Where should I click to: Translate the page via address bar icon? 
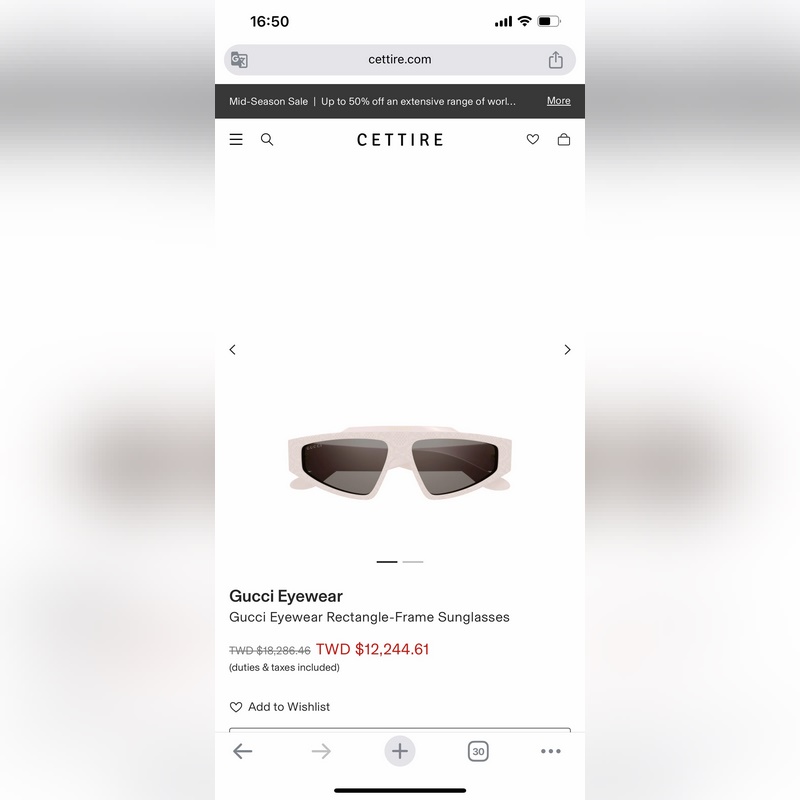(x=239, y=60)
